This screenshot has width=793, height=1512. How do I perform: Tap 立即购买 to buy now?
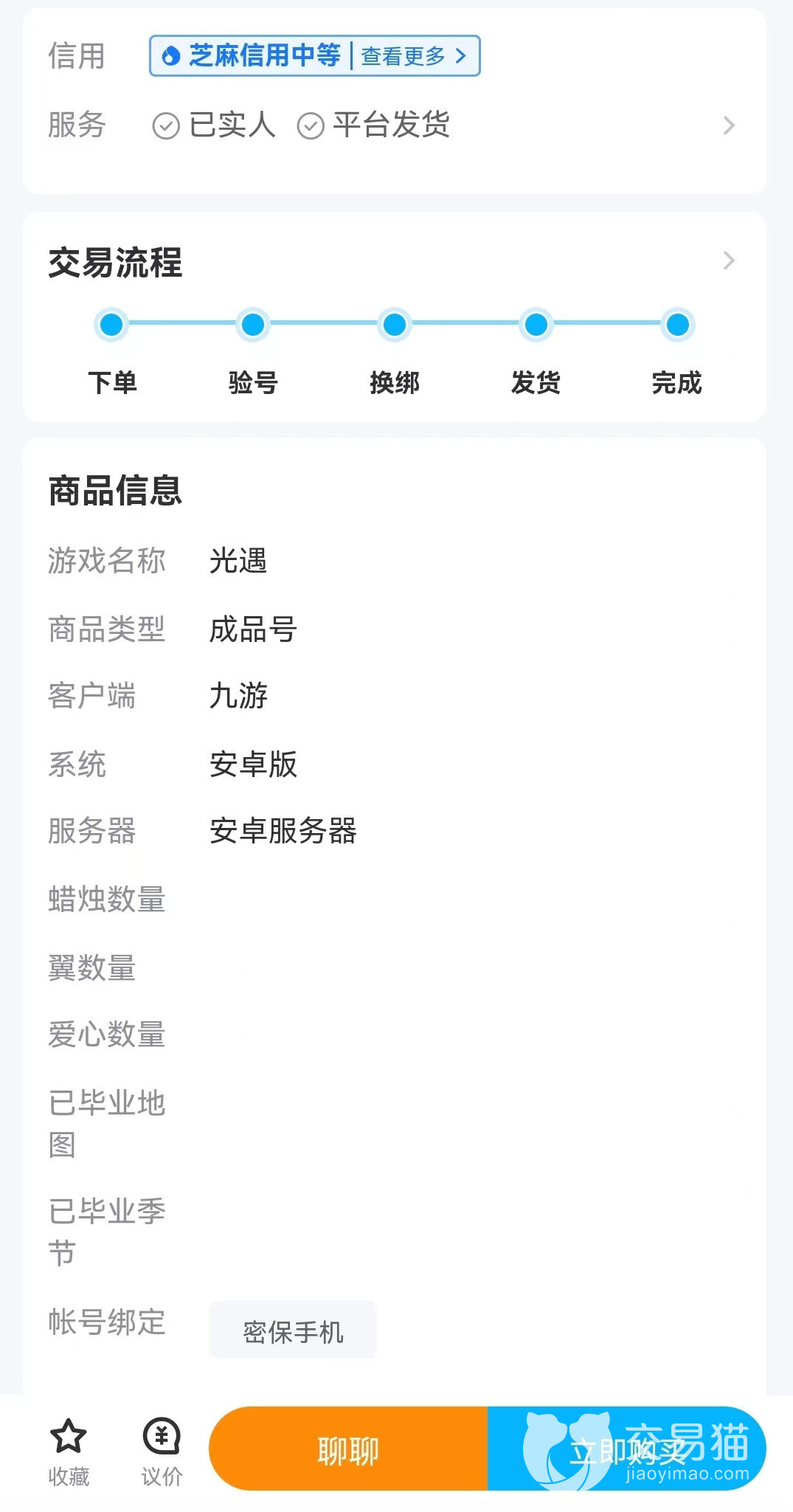(626, 1449)
